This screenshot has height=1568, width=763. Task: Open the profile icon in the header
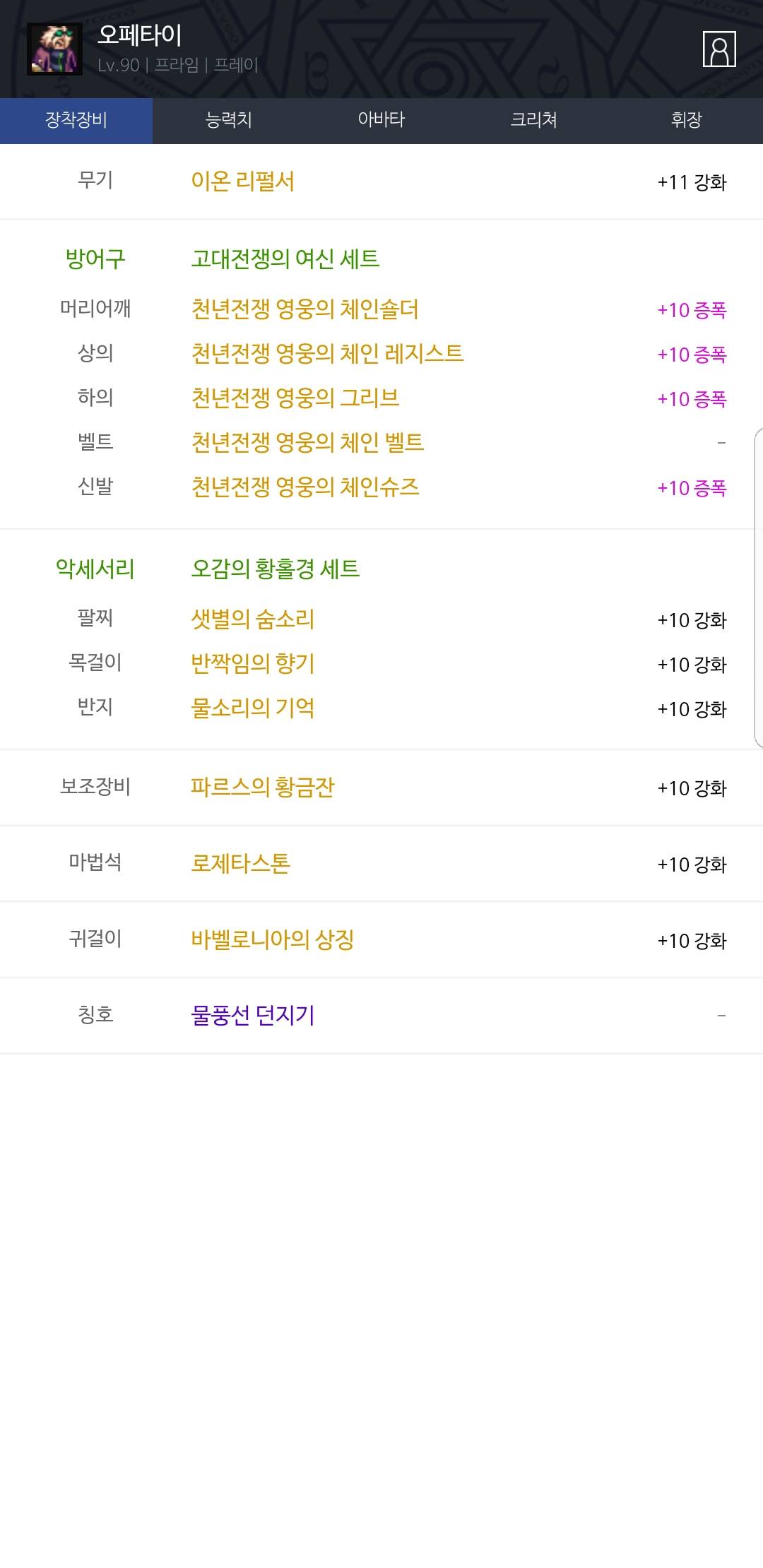point(719,49)
